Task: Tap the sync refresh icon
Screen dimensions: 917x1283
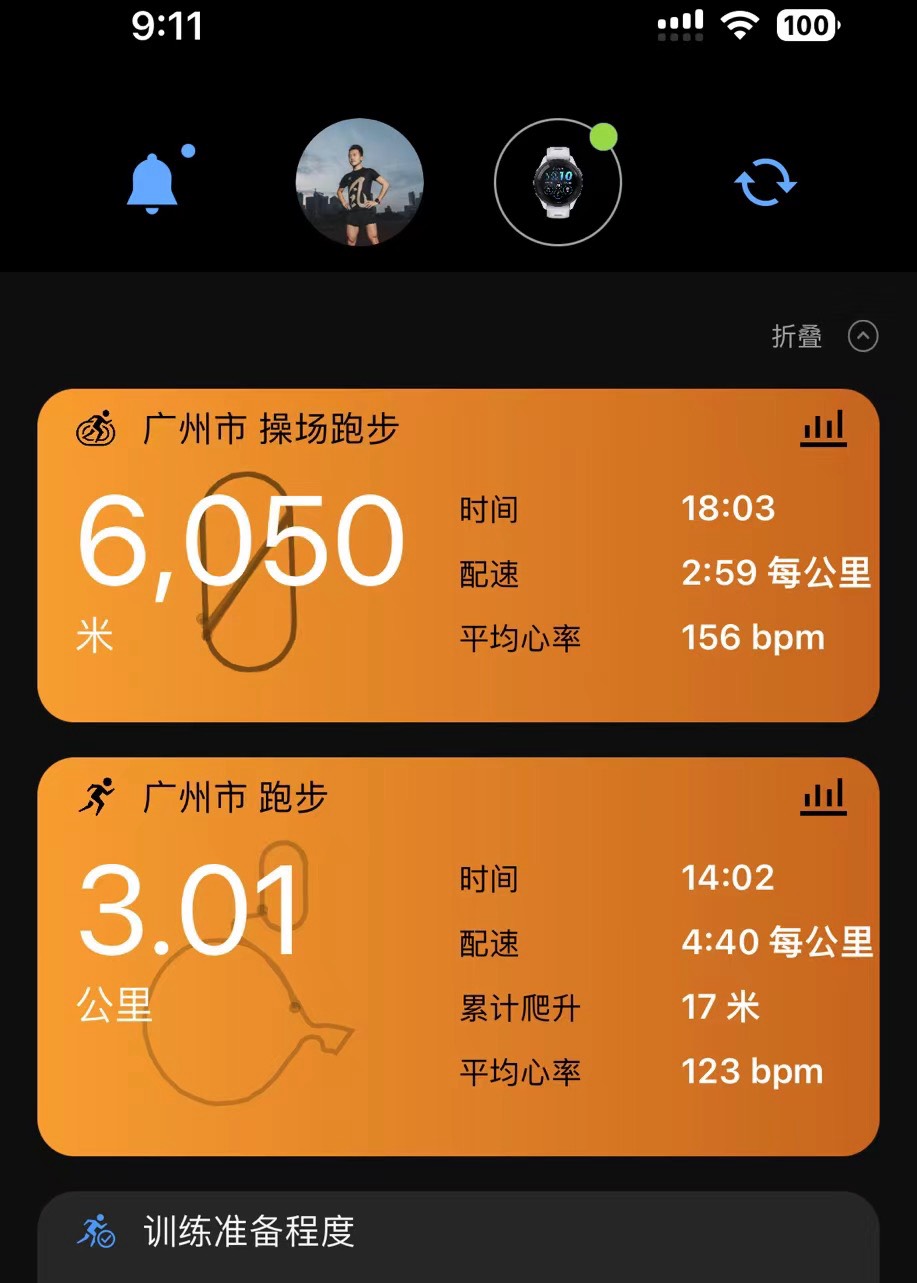Action: point(765,184)
